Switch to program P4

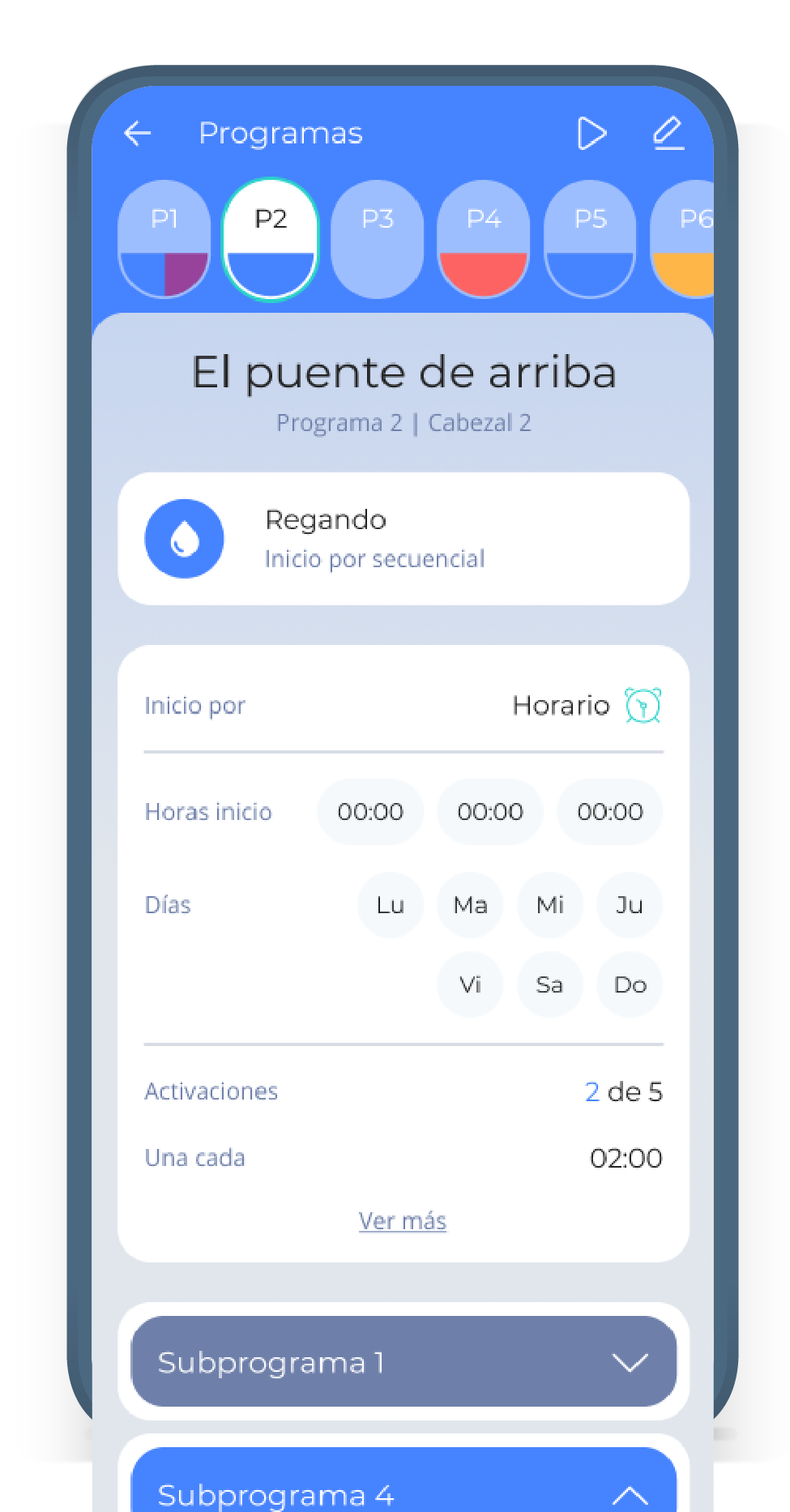(484, 239)
